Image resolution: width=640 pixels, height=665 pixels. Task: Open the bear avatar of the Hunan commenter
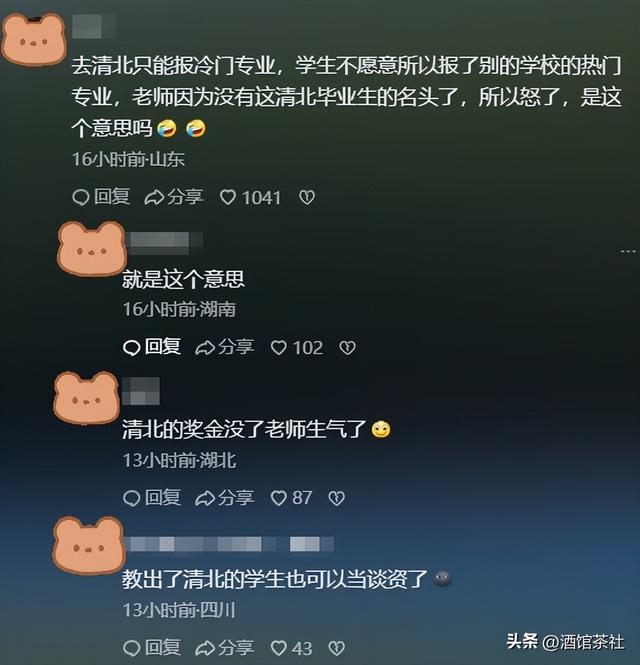pos(91,249)
